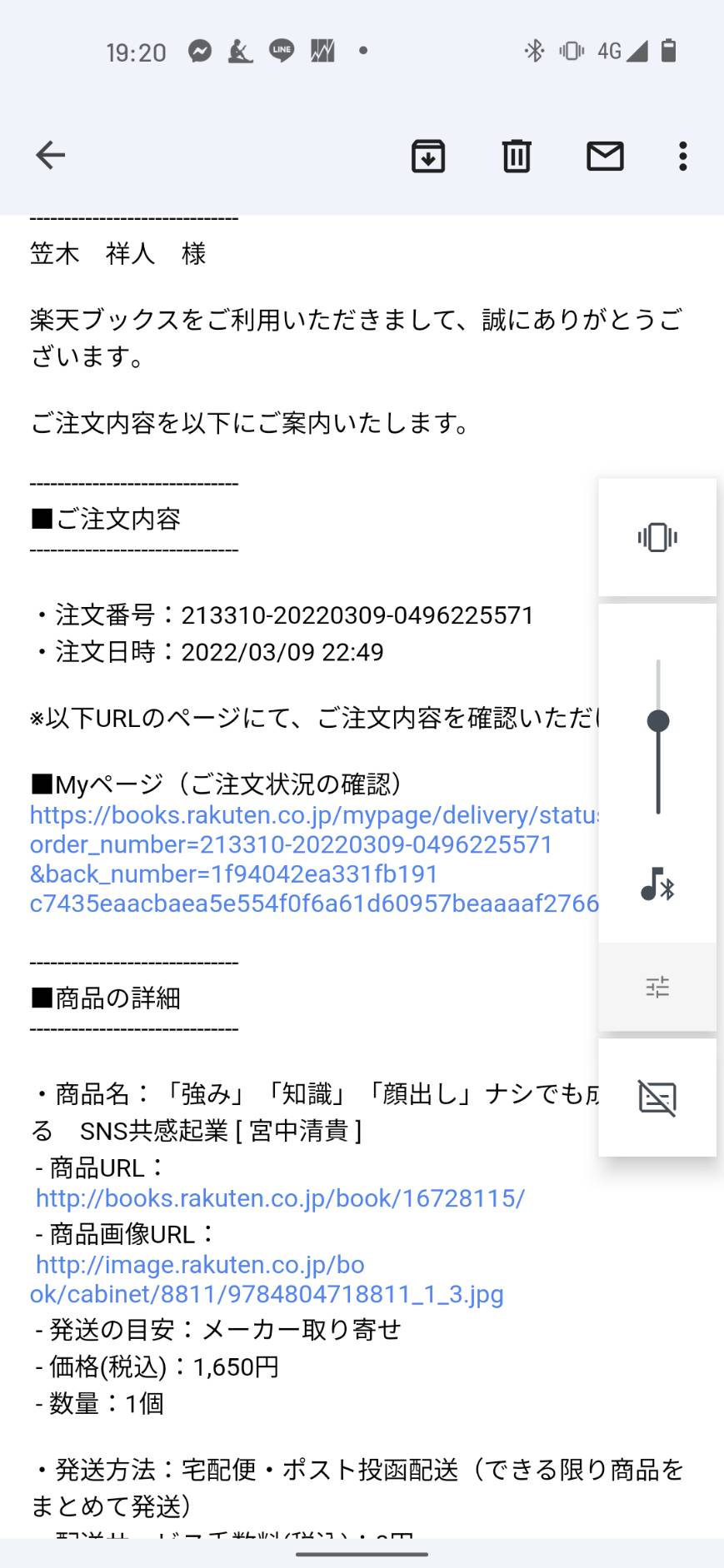Delete this email with the trash icon

pos(517,156)
